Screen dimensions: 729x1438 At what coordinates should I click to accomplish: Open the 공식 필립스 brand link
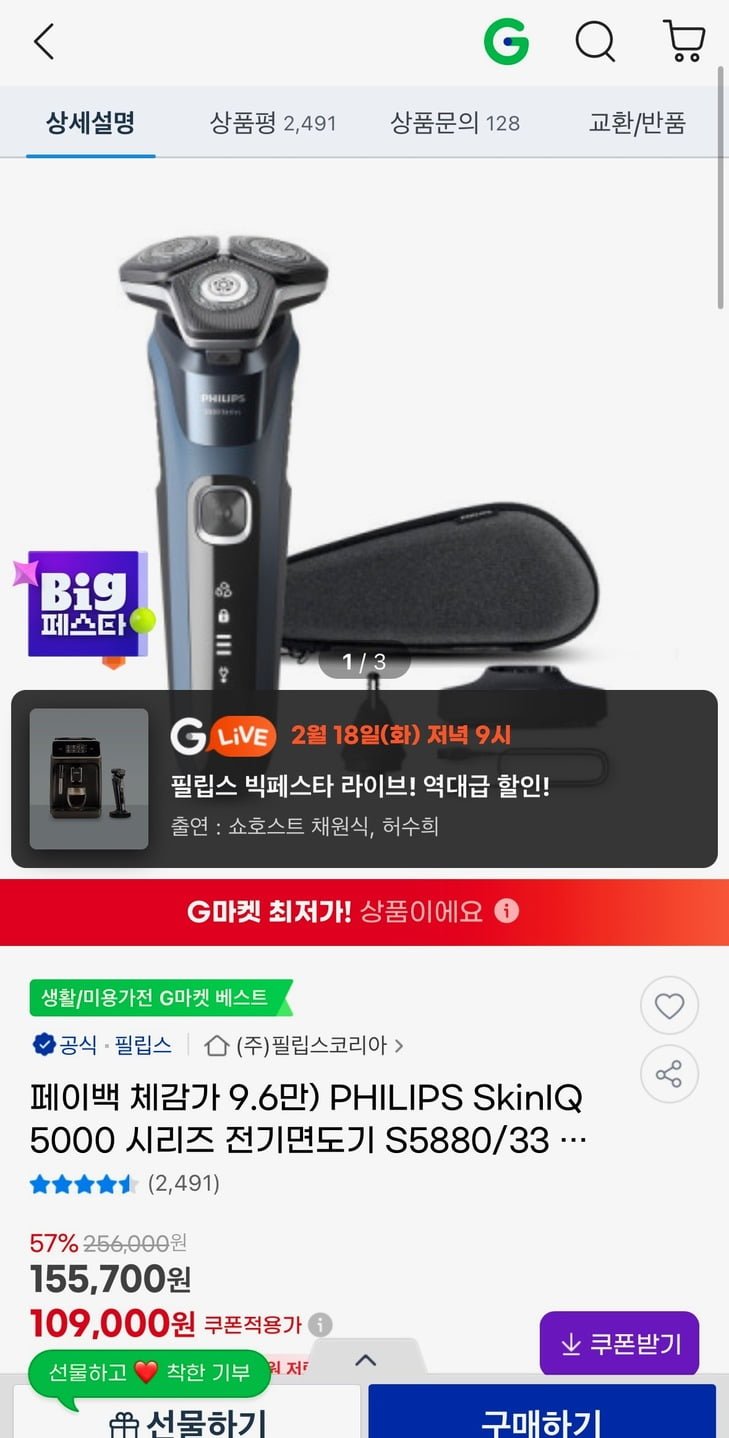click(102, 1045)
